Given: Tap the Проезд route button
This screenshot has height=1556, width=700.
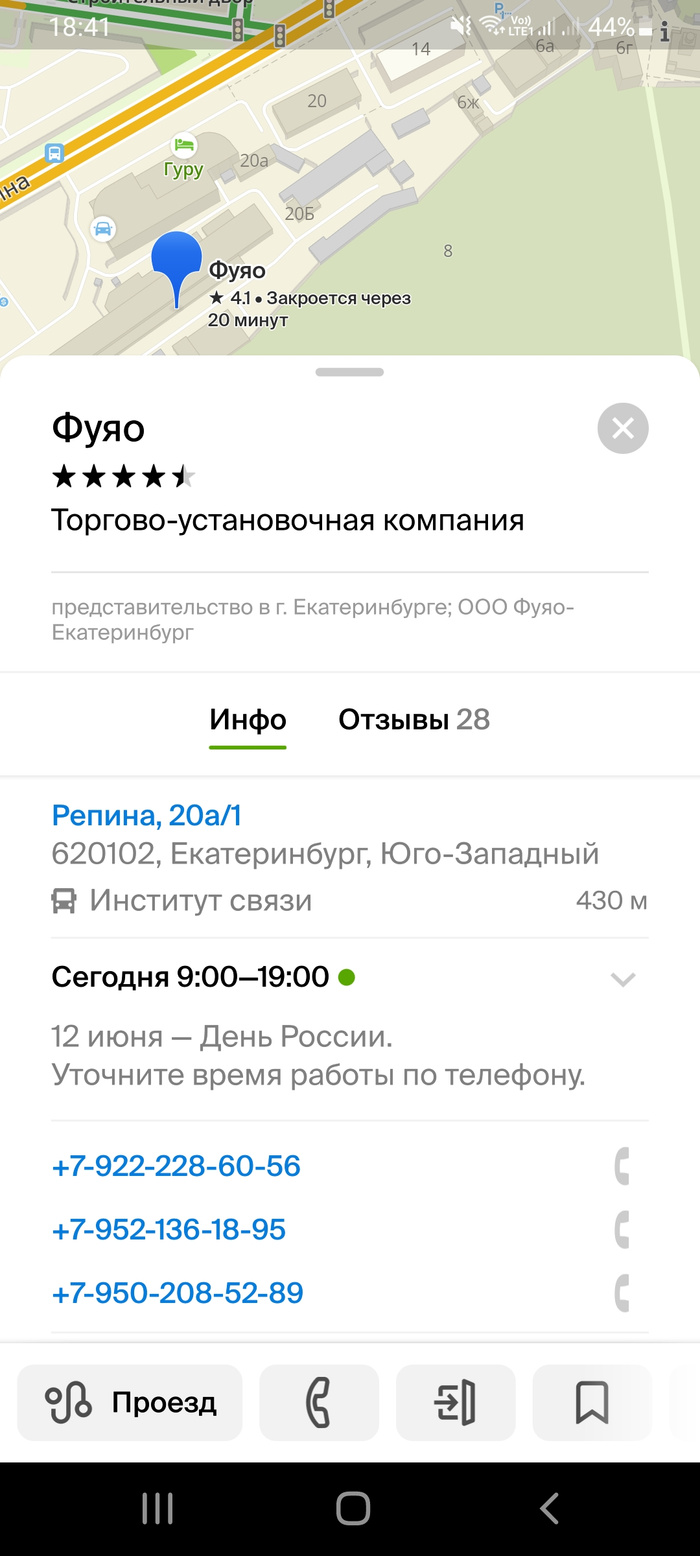Looking at the screenshot, I should (x=130, y=1403).
